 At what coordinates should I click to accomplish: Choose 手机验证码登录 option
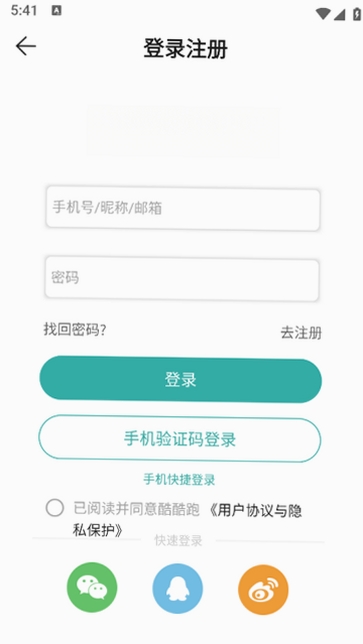180,439
